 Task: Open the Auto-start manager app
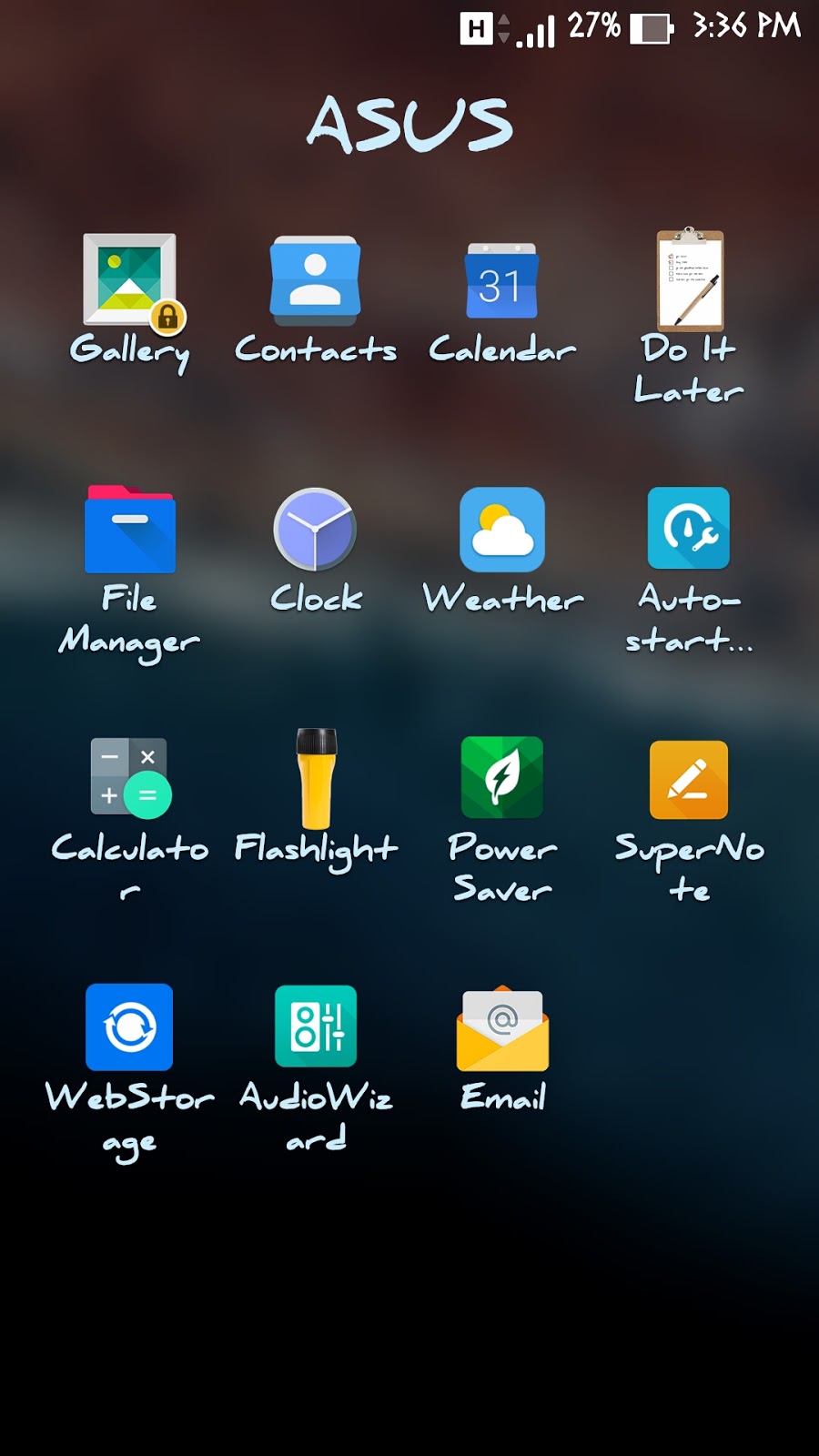click(689, 530)
